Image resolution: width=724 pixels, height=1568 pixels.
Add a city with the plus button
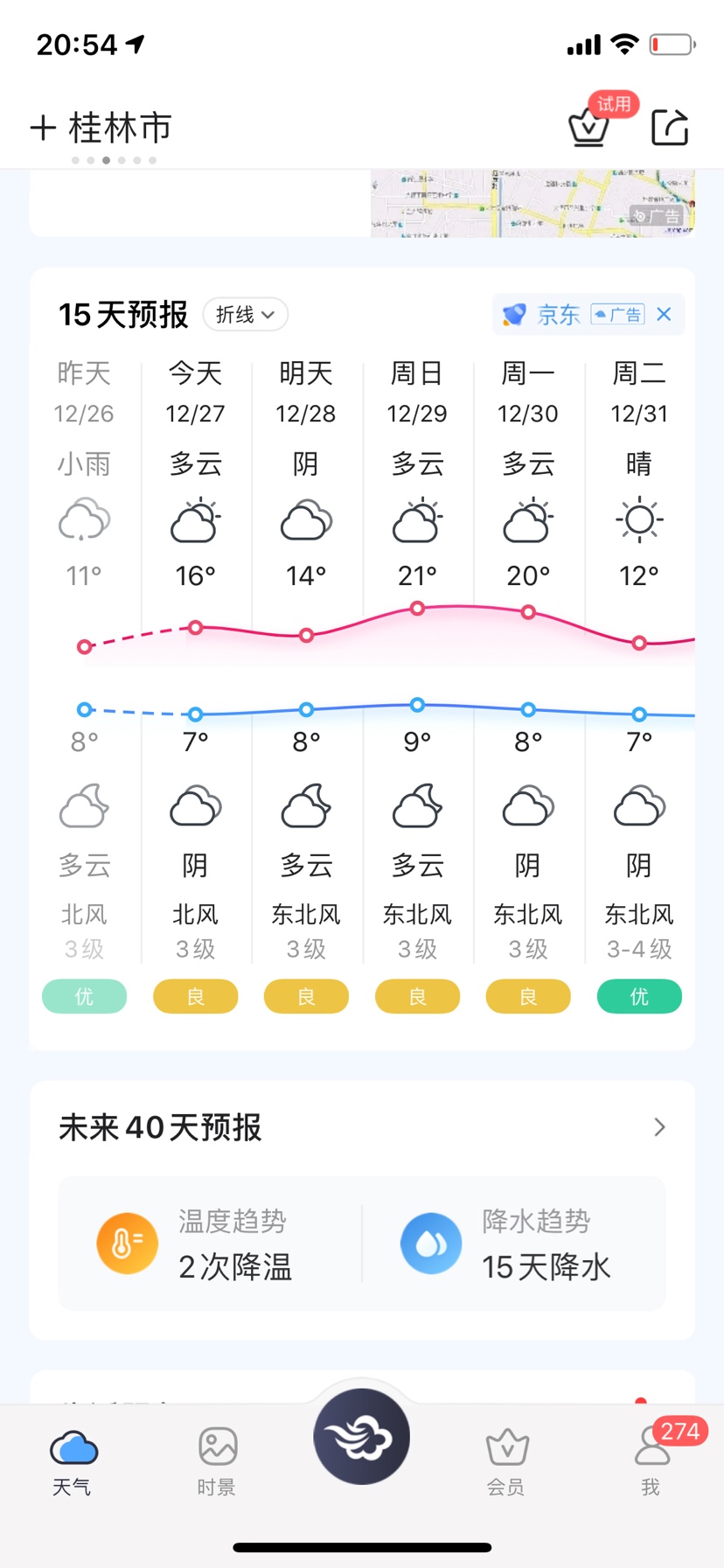click(x=43, y=128)
